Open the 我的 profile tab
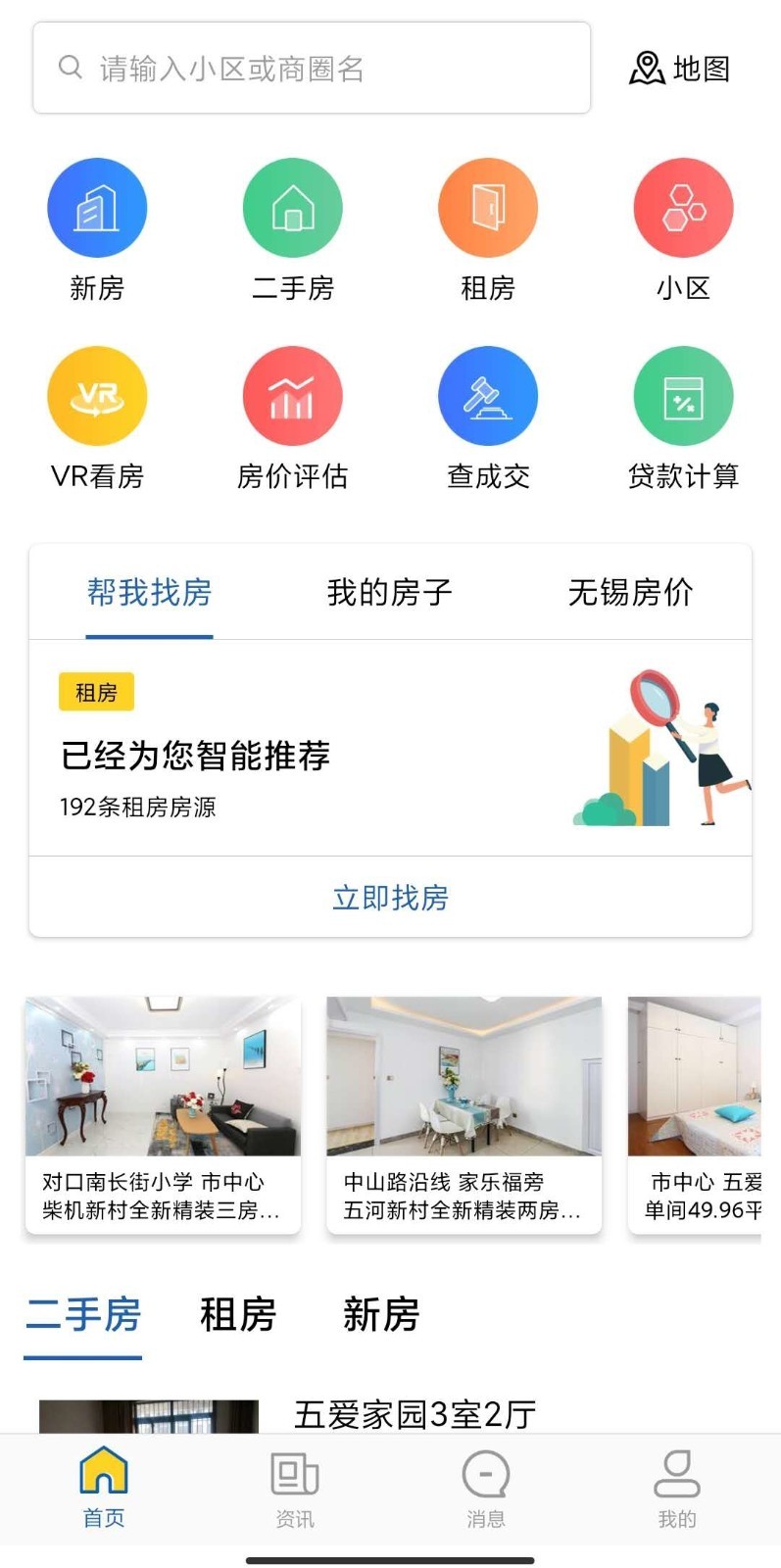This screenshot has height=1568, width=781. (x=676, y=1486)
